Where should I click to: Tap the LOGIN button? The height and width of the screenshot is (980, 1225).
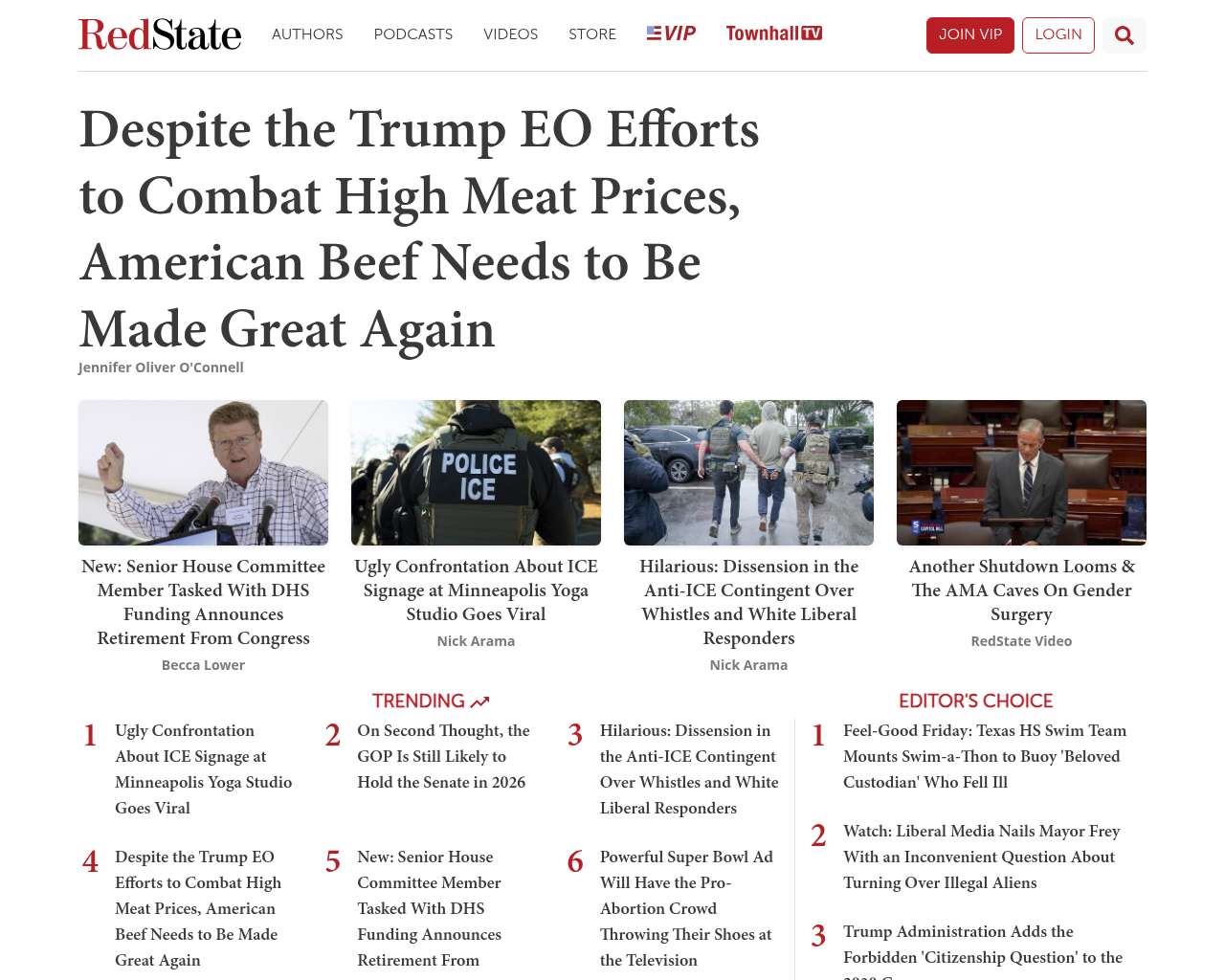tap(1058, 34)
